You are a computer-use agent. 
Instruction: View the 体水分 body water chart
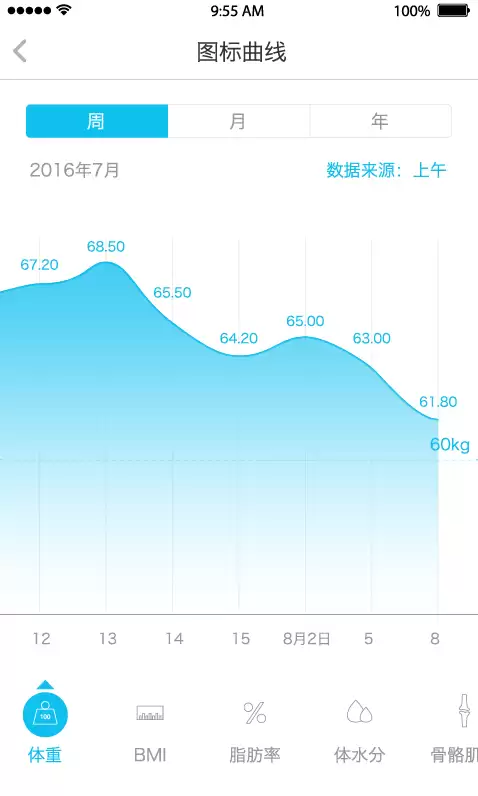(359, 731)
